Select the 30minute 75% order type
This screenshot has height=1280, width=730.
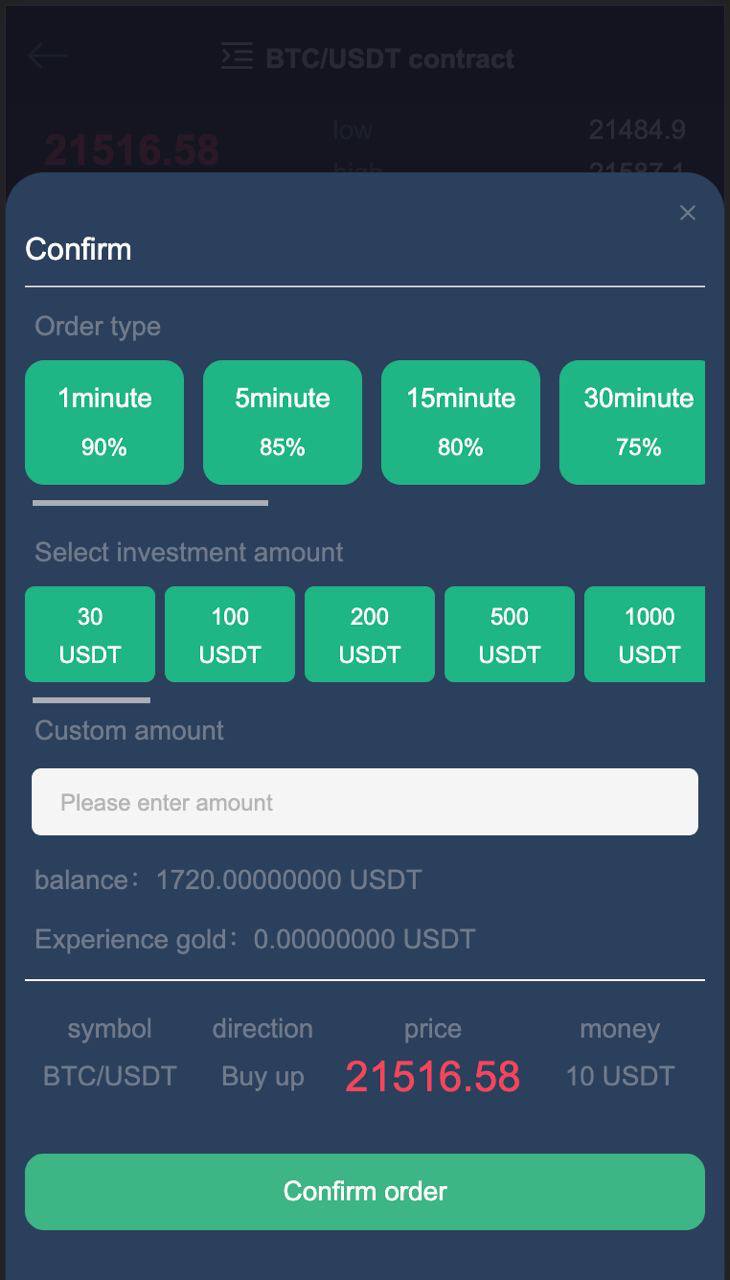(x=634, y=422)
